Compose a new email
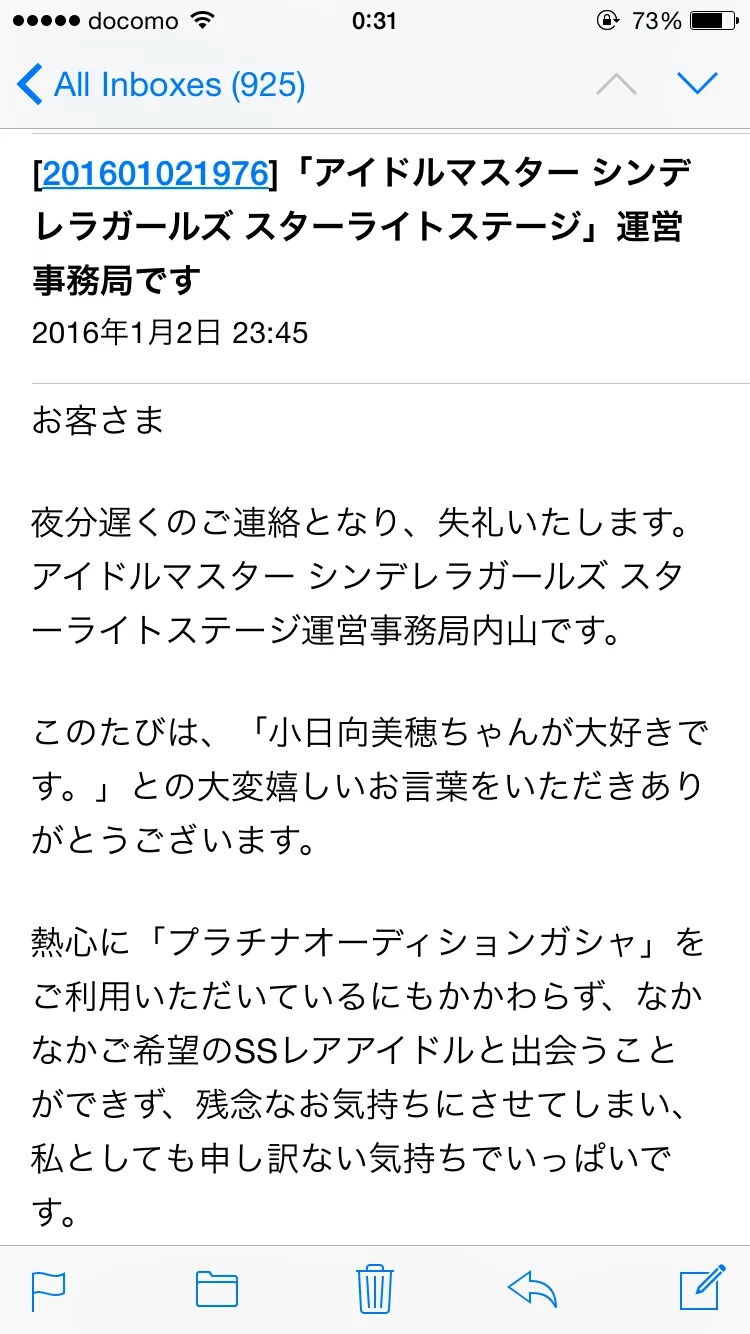The width and height of the screenshot is (750, 1334). 701,1288
